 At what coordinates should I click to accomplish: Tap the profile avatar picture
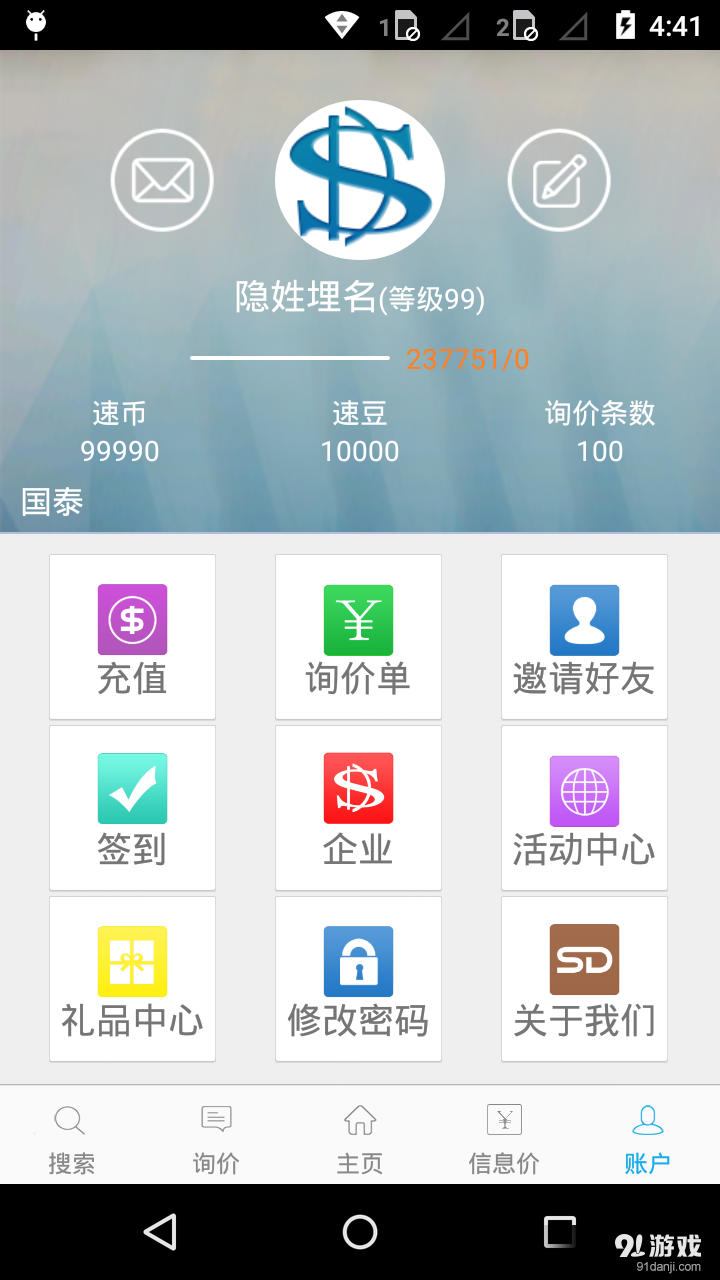tap(360, 181)
